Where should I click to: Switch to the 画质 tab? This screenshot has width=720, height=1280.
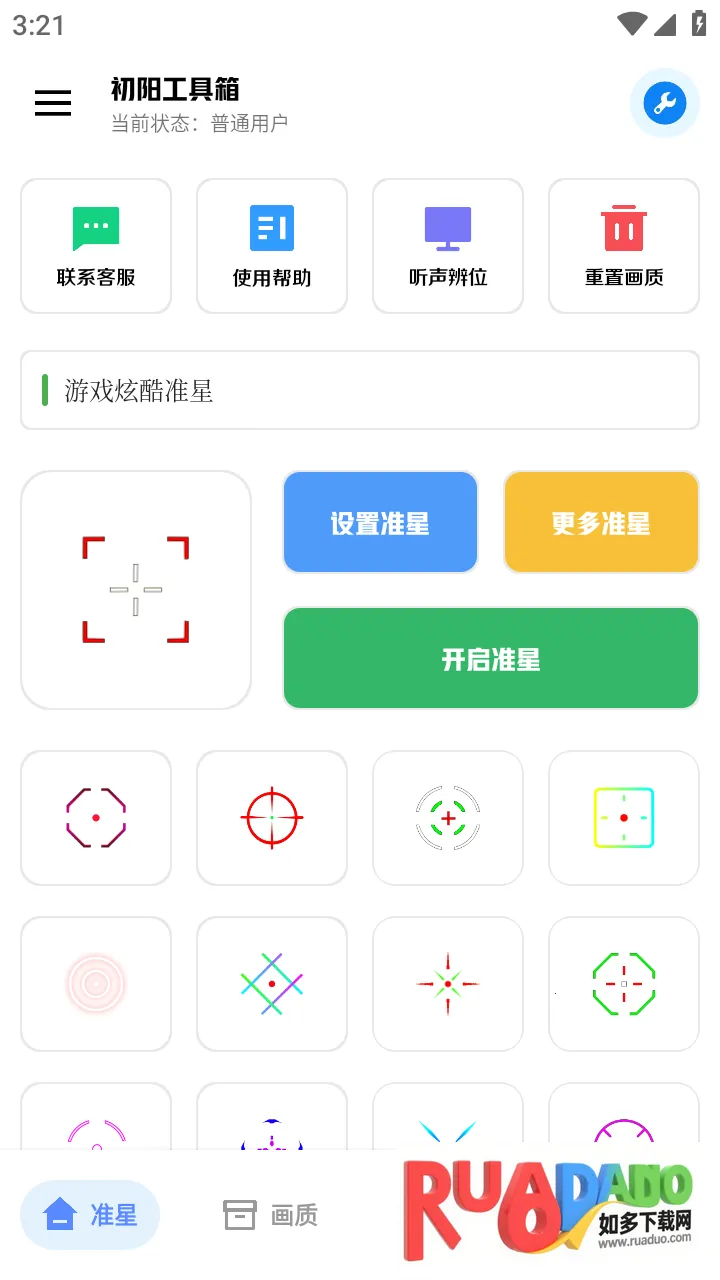[x=270, y=1214]
